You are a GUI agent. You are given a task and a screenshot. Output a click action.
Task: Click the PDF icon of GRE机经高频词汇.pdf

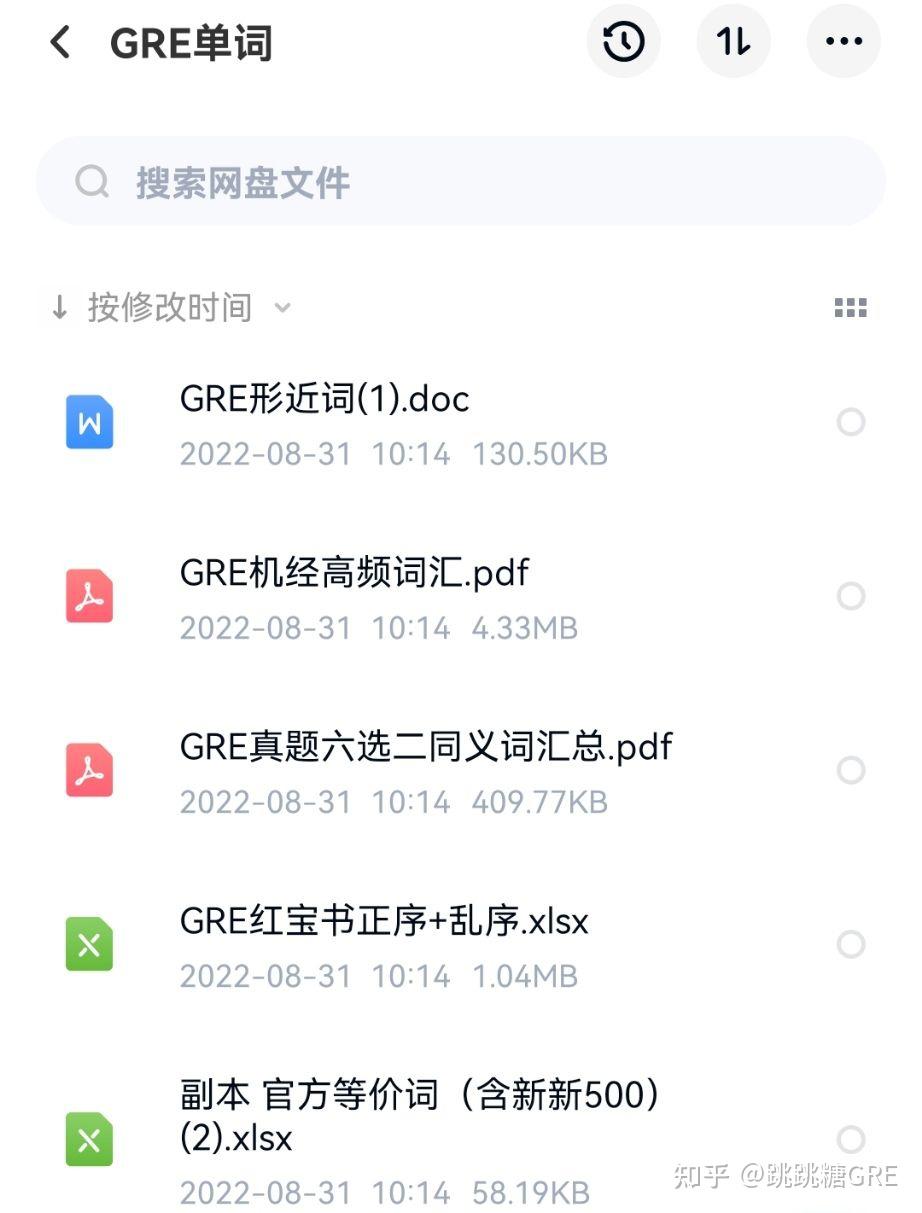[89, 596]
